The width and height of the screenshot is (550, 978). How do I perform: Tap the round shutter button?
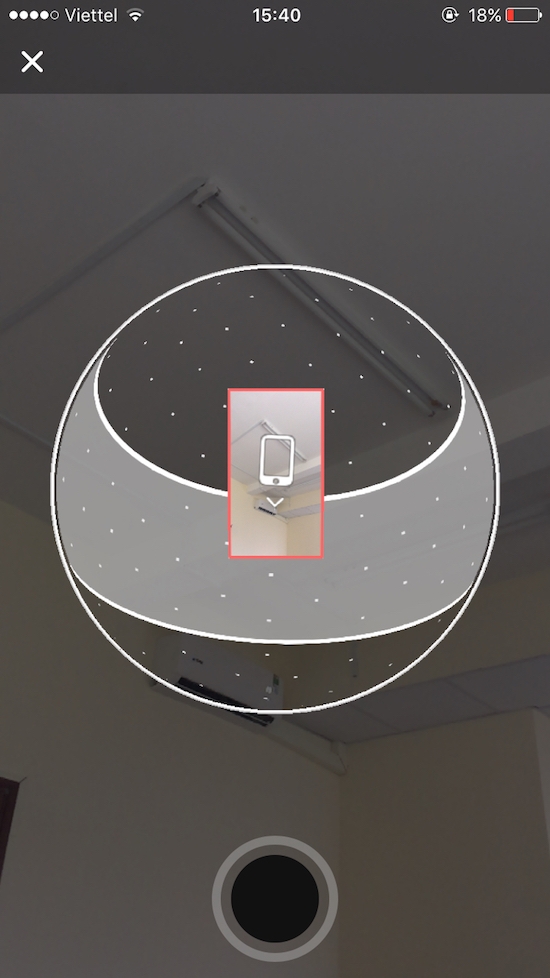tap(275, 899)
